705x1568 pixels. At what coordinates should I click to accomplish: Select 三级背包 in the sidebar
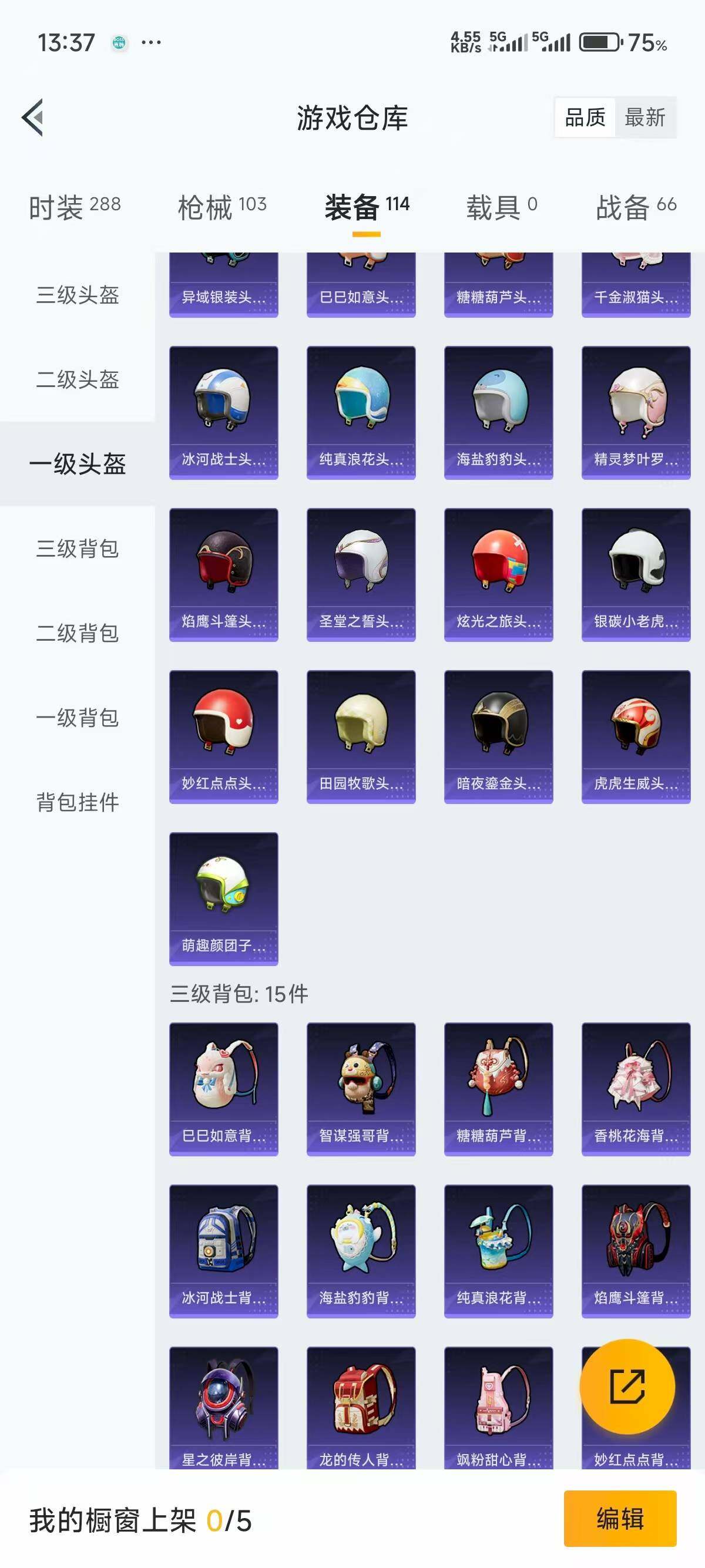pyautogui.click(x=78, y=549)
